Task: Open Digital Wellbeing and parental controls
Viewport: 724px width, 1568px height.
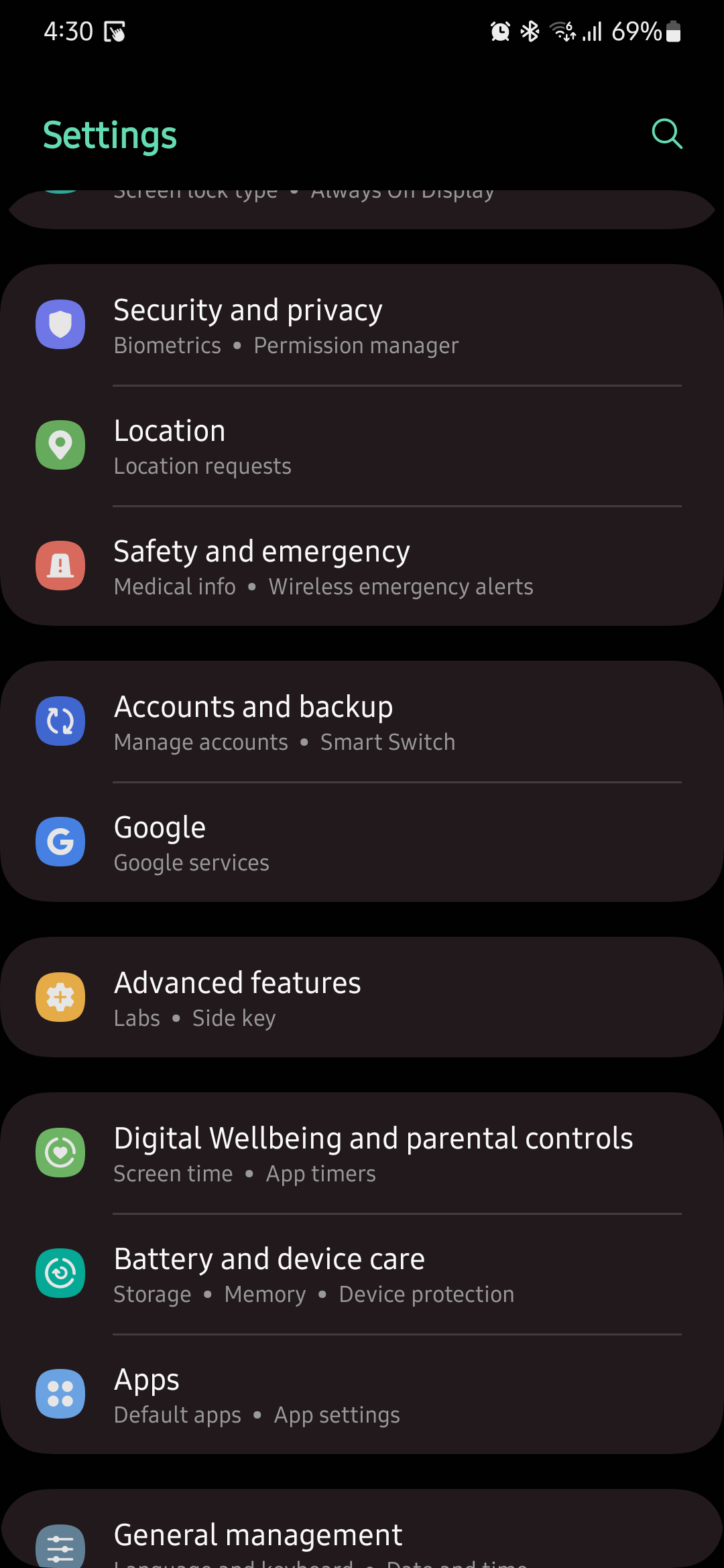Action: click(362, 1154)
